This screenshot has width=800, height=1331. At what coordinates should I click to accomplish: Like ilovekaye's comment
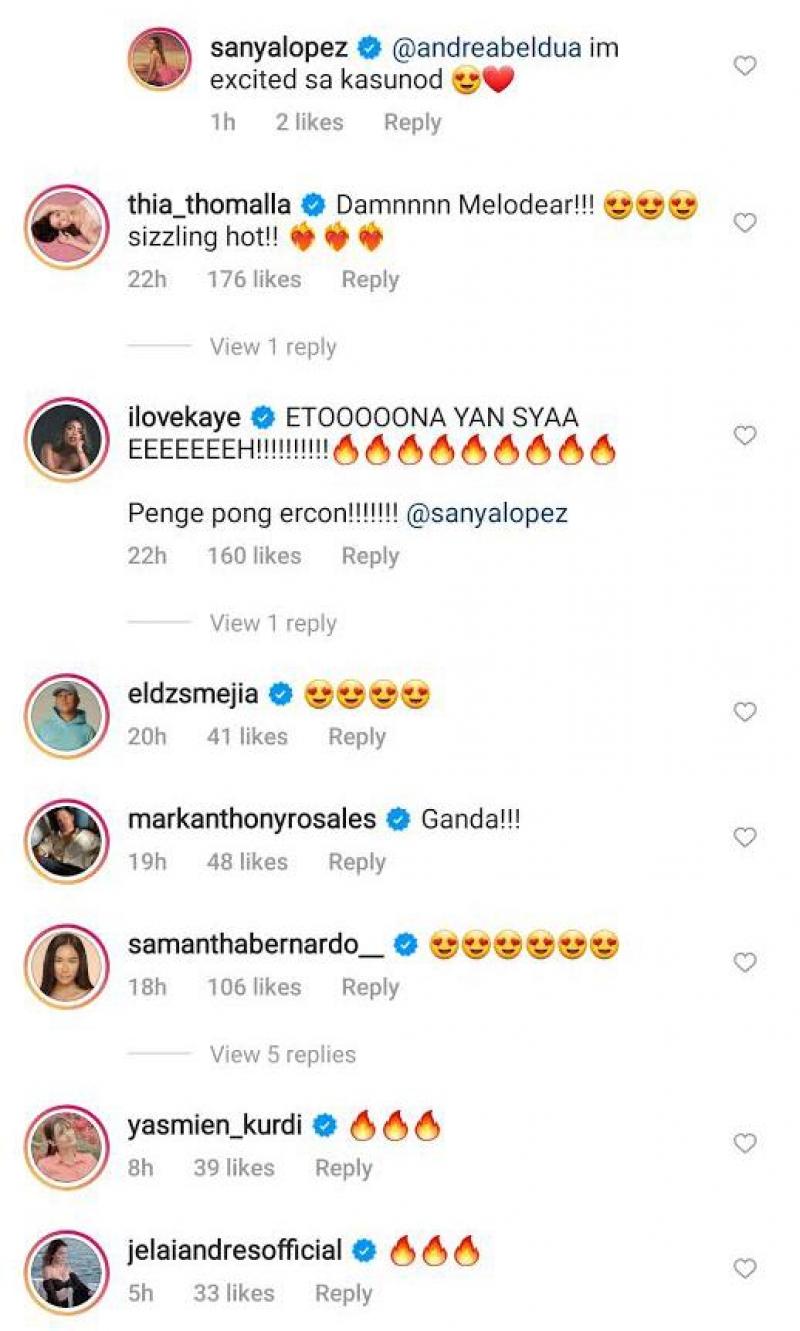(745, 436)
